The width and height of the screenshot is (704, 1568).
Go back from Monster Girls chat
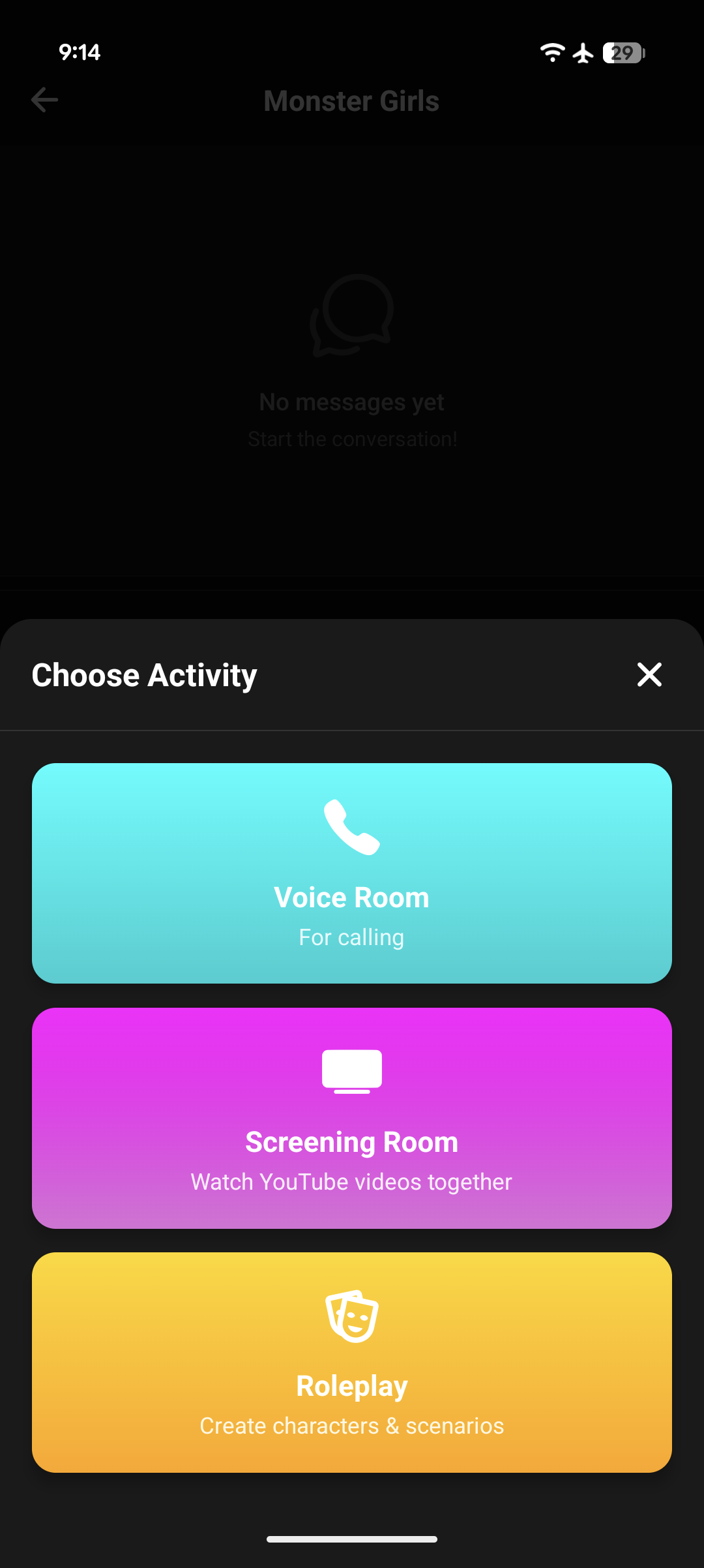point(44,100)
